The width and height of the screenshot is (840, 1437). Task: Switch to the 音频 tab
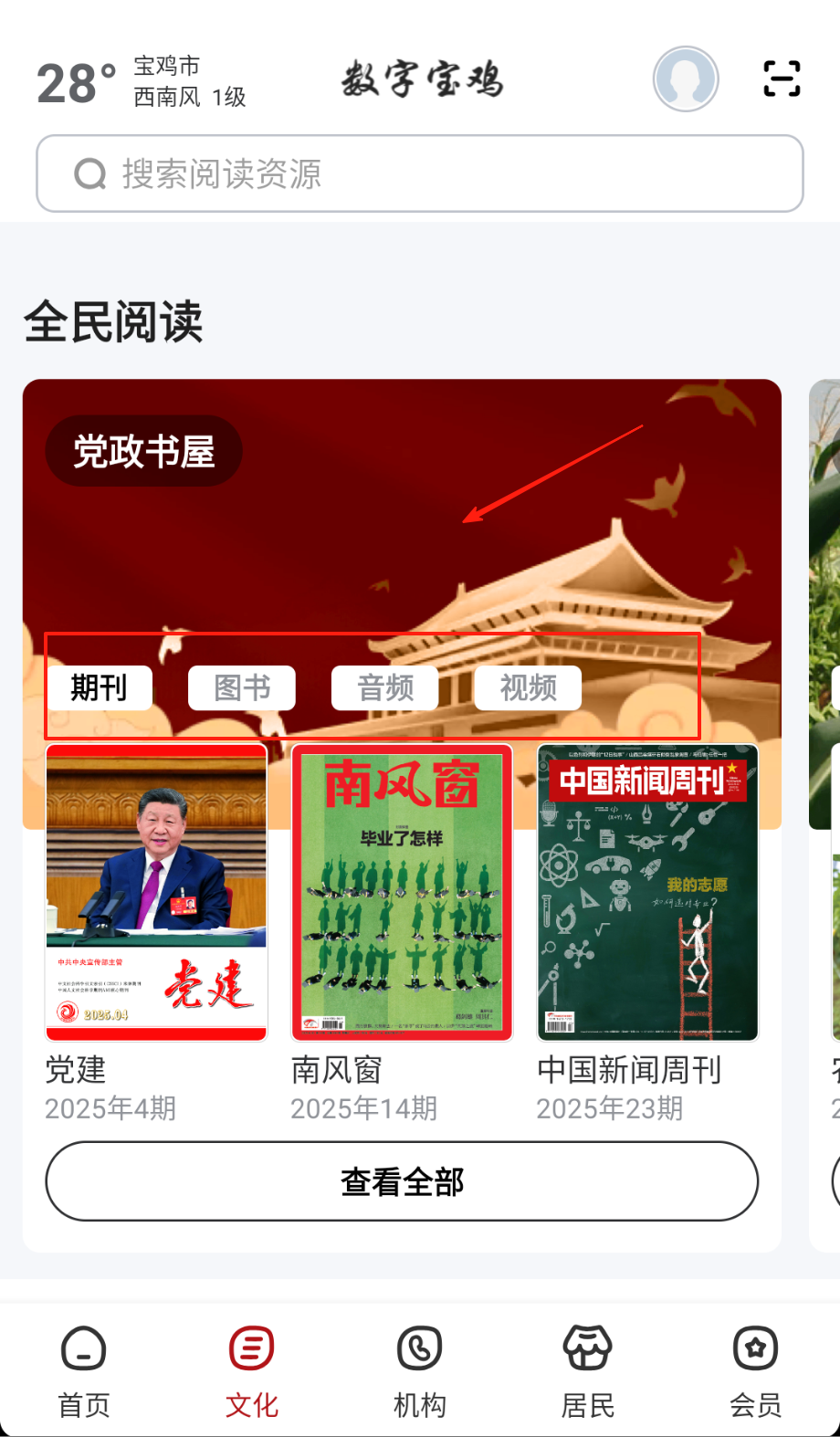(x=385, y=687)
